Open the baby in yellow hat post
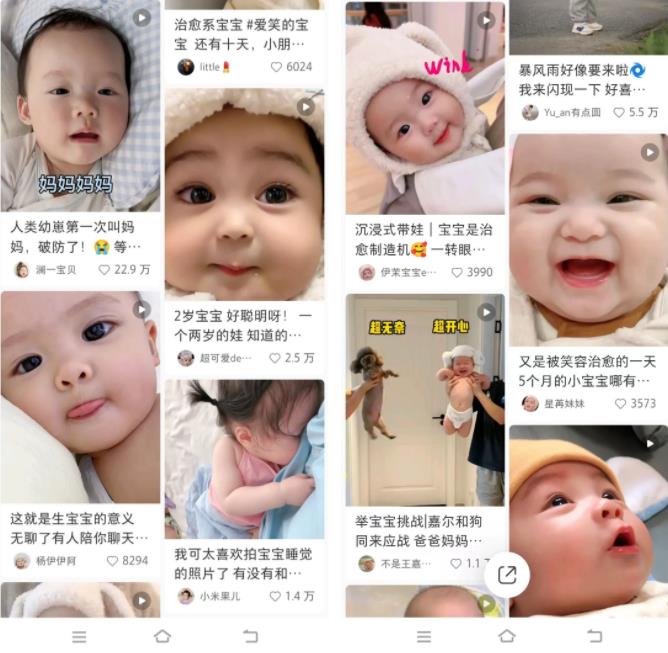668x653 pixels. [588, 520]
